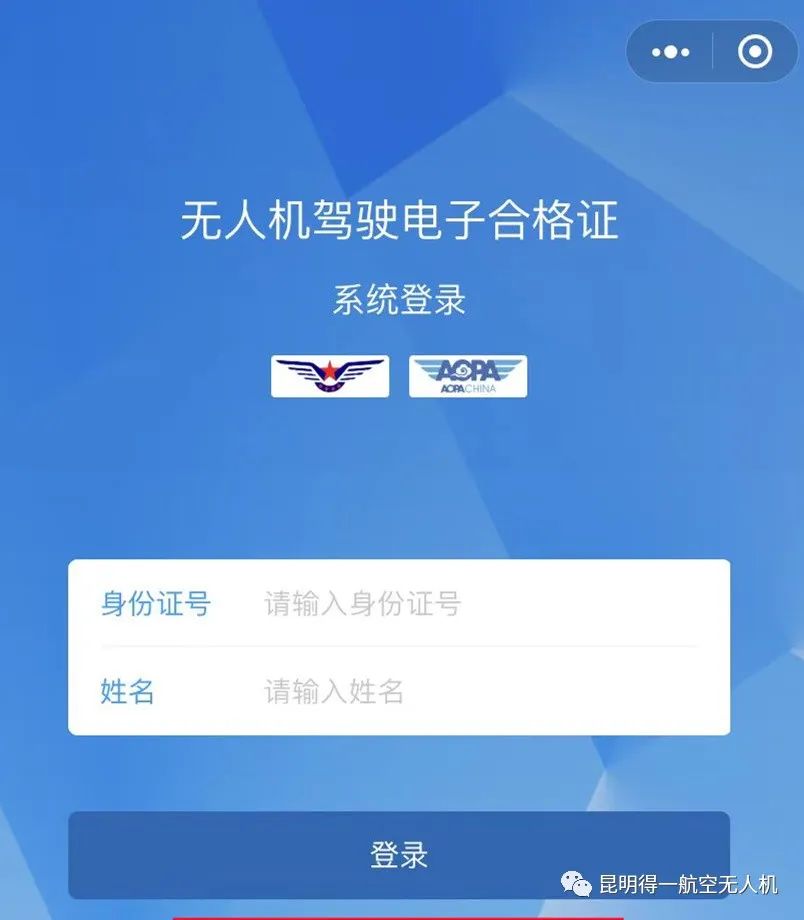Tap the 登录 button

(x=399, y=855)
